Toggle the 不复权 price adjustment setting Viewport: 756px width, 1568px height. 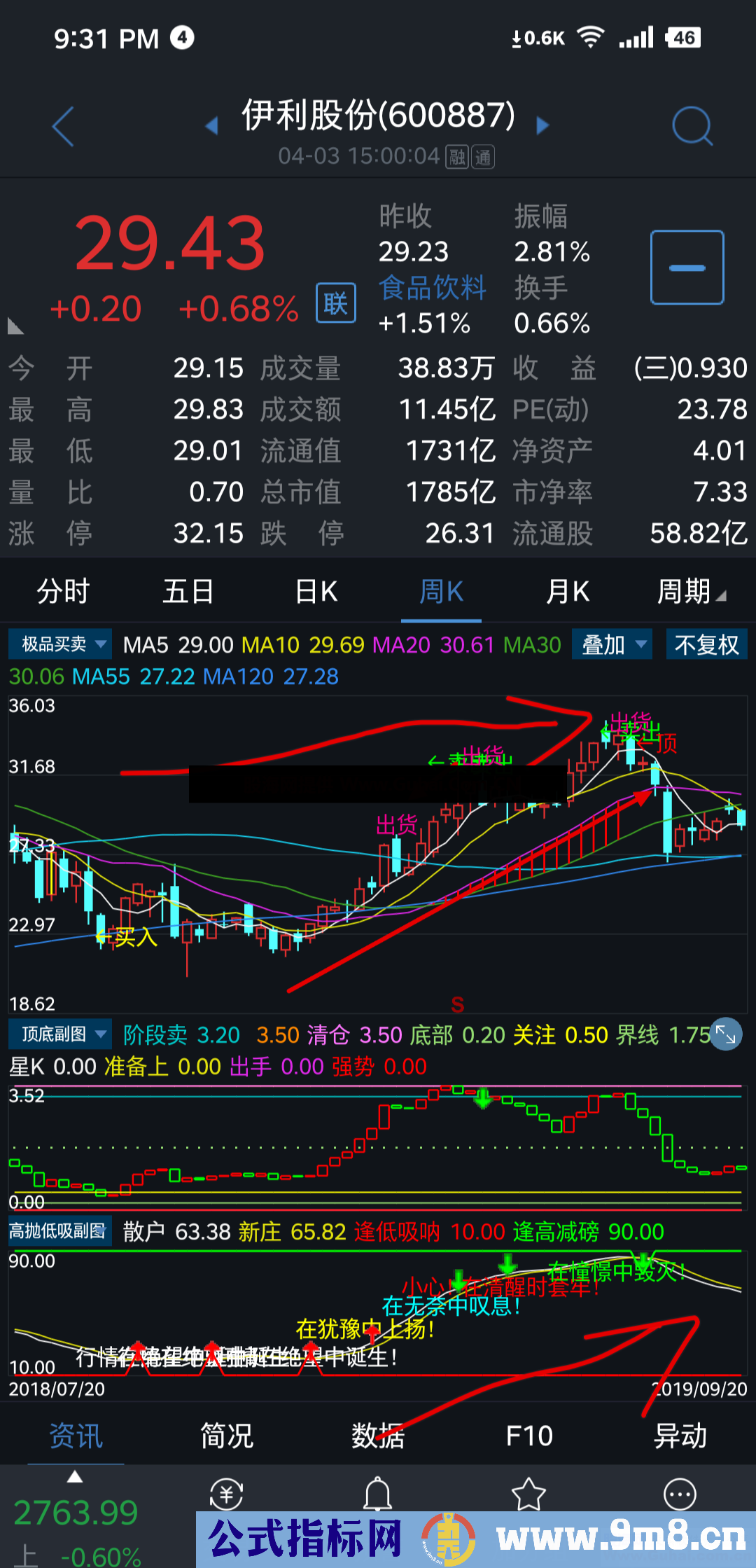tap(706, 644)
